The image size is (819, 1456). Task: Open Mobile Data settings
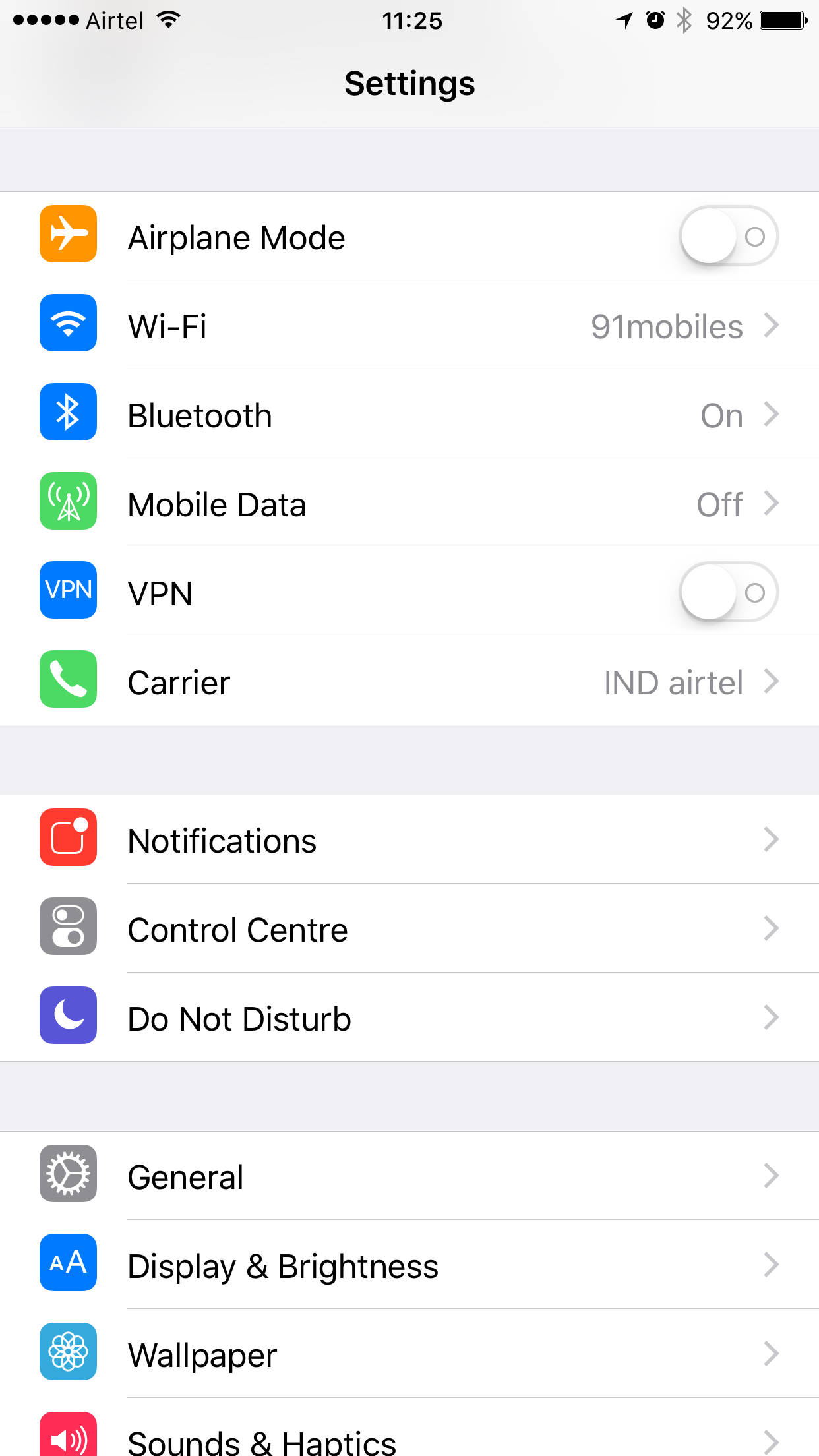coord(409,503)
